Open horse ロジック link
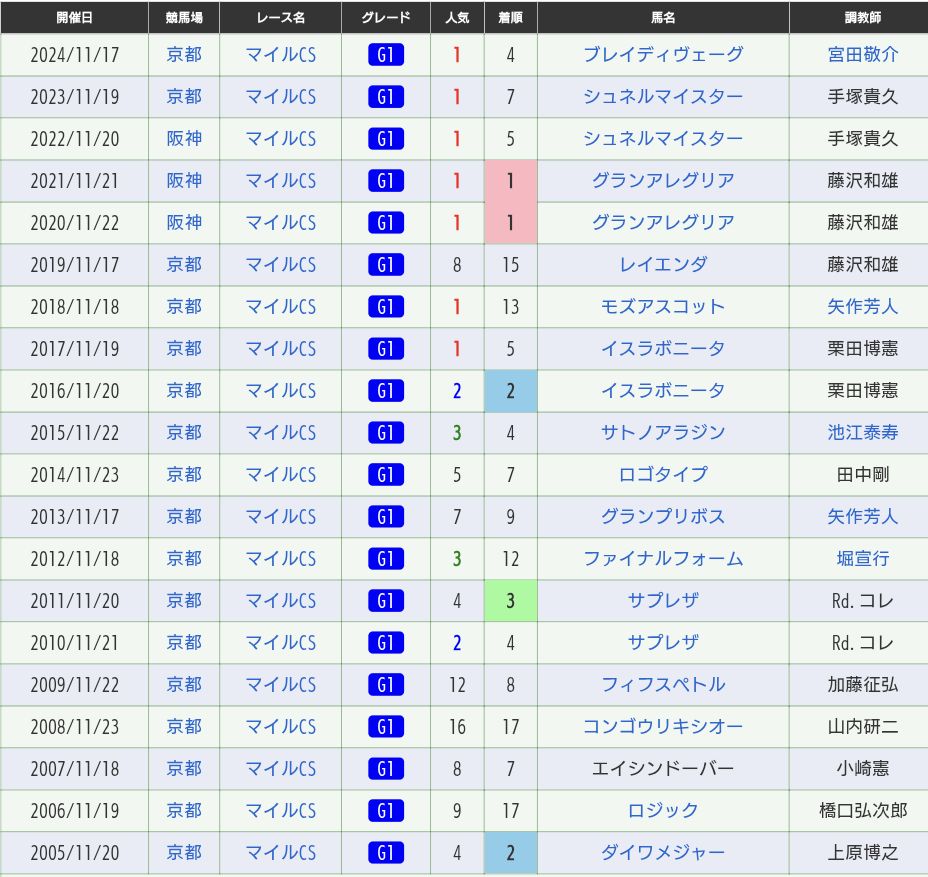The width and height of the screenshot is (928, 877). point(663,811)
